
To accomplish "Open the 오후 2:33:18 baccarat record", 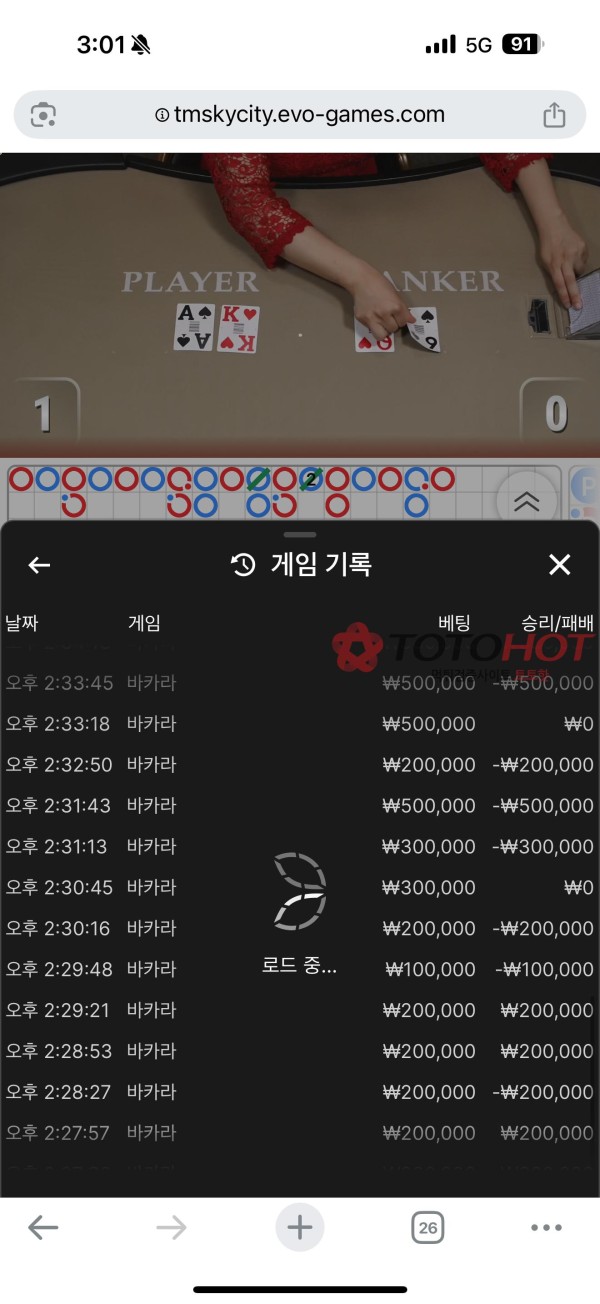I will tap(300, 724).
